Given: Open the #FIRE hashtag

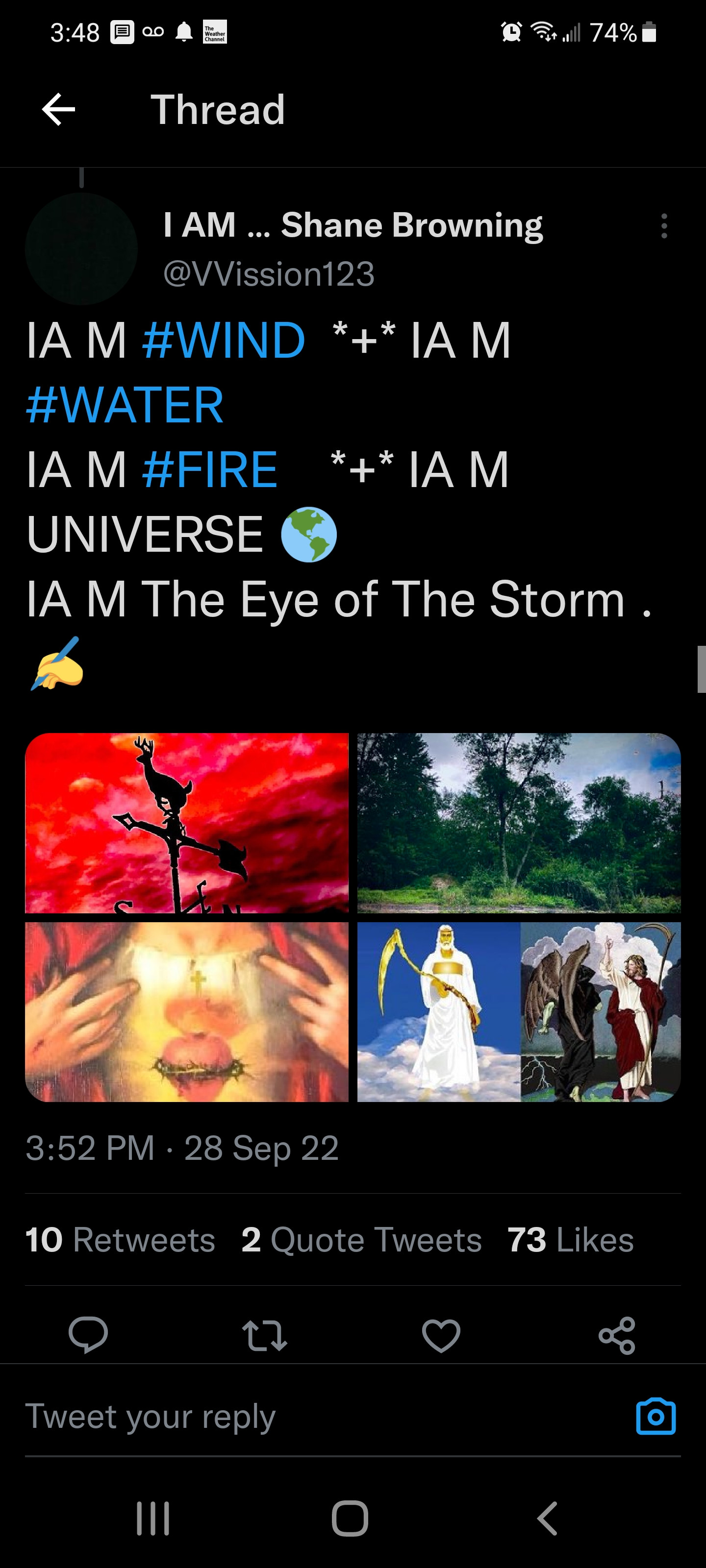Looking at the screenshot, I should (x=209, y=469).
